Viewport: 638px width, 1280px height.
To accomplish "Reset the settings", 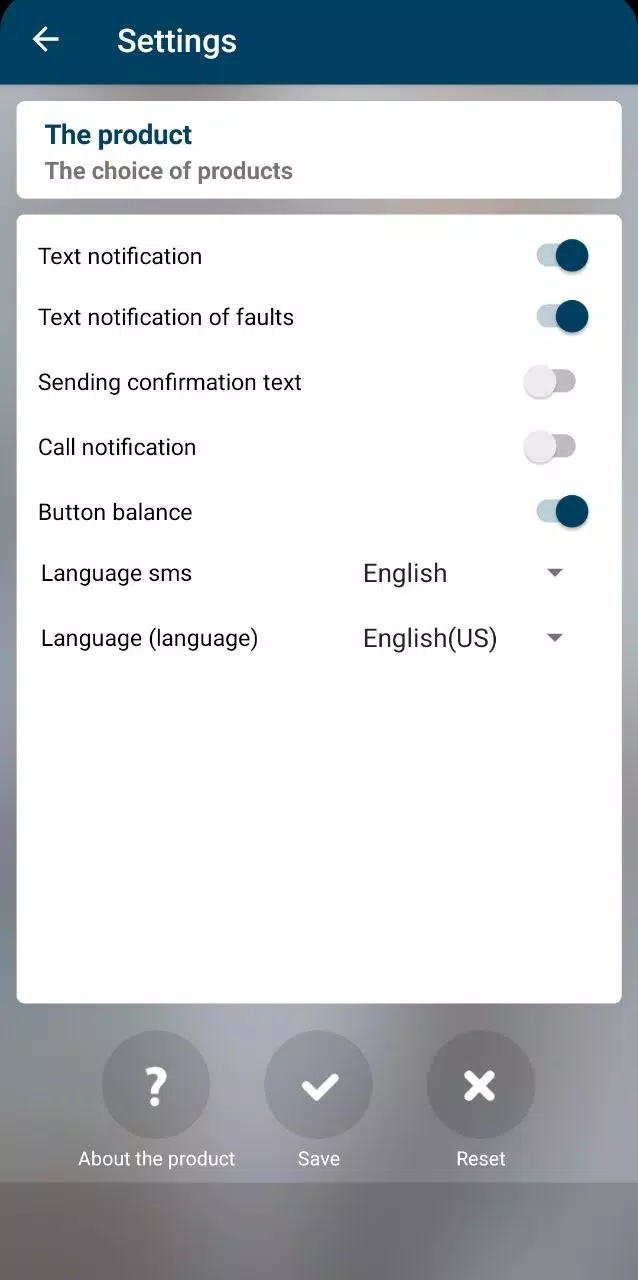I will 480,1086.
